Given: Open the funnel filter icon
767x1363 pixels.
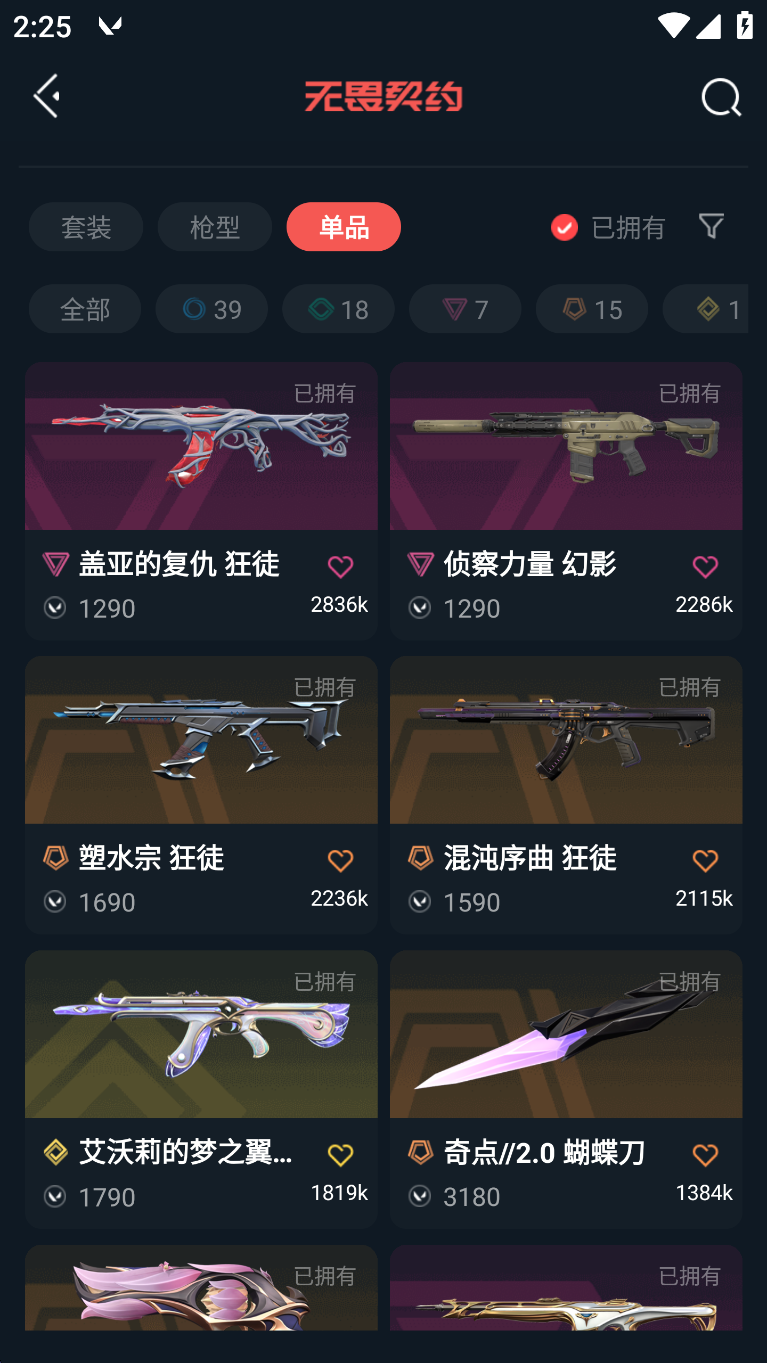Looking at the screenshot, I should pyautogui.click(x=711, y=226).
